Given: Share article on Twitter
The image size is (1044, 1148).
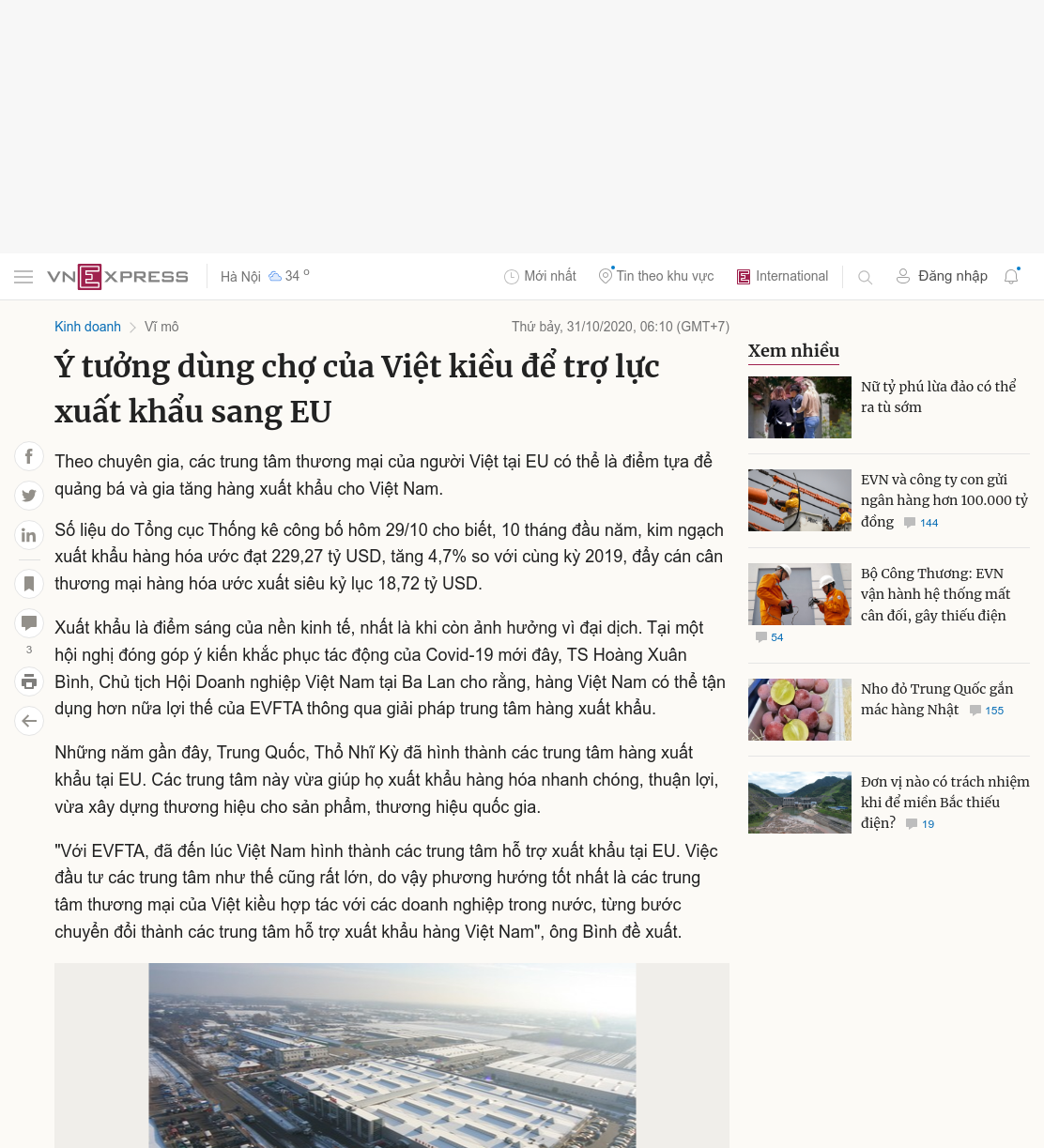Looking at the screenshot, I should [x=29, y=496].
